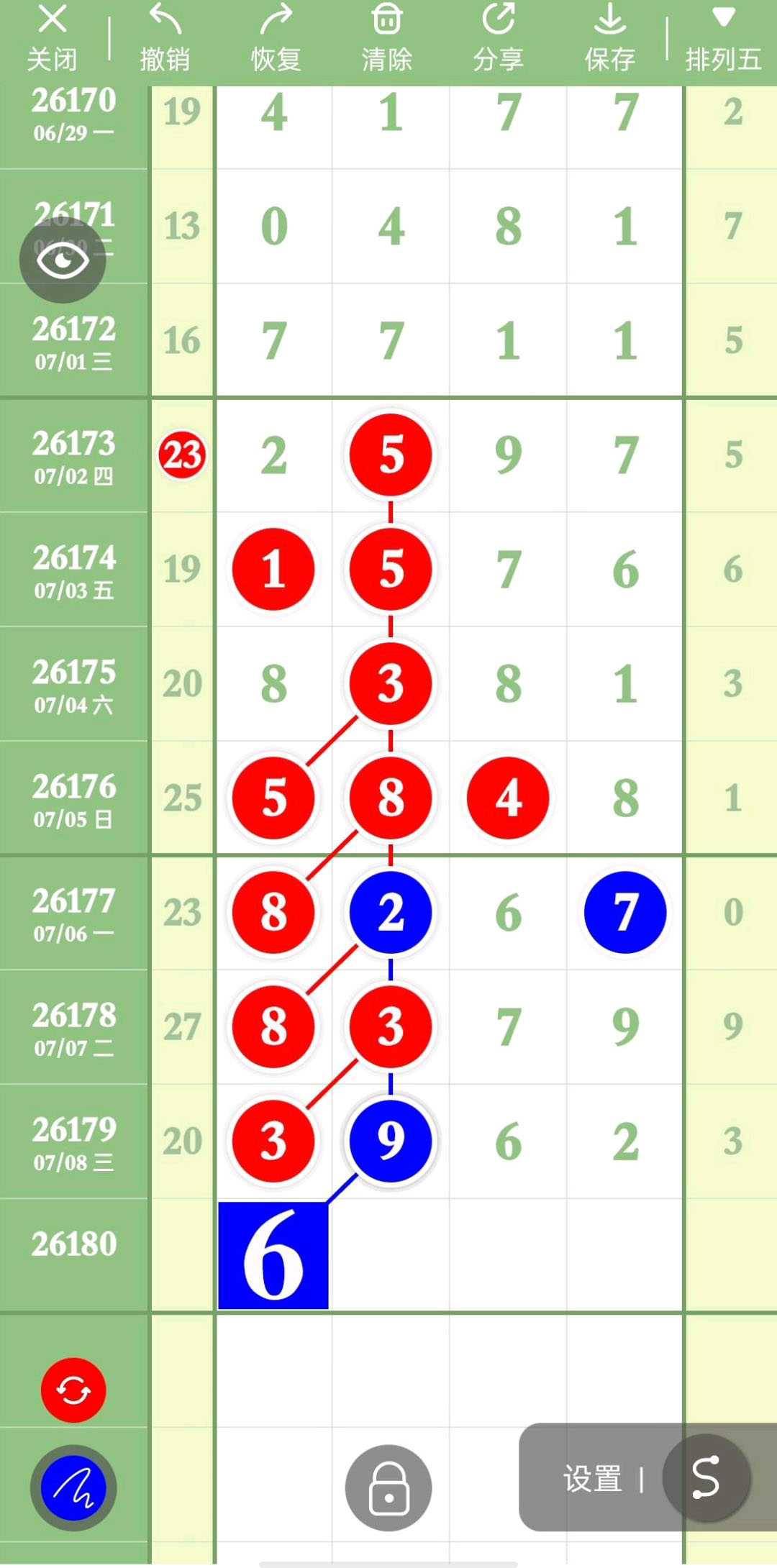Toggle the eye visibility button

[63, 260]
